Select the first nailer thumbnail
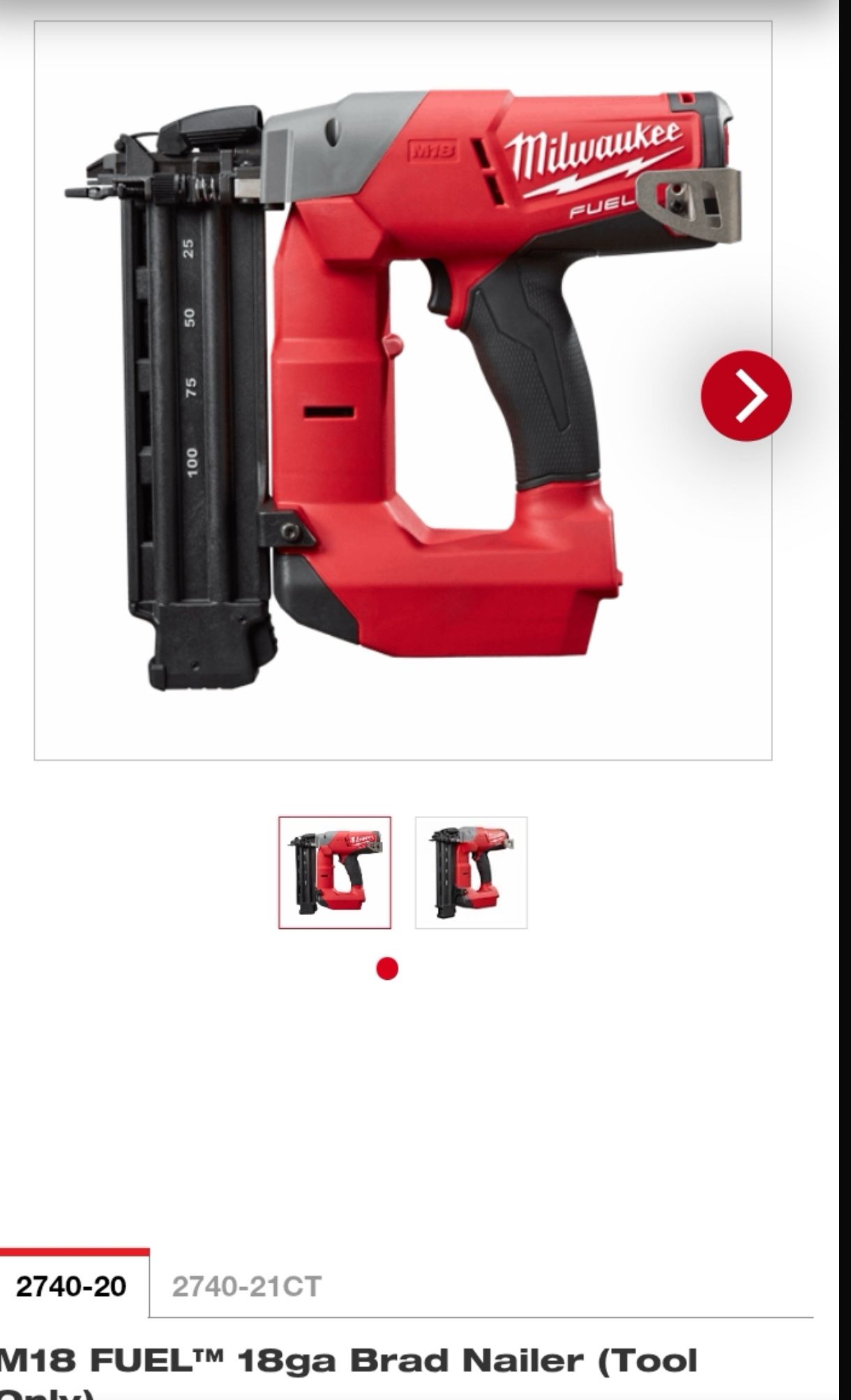Image resolution: width=851 pixels, height=1400 pixels. click(x=335, y=872)
